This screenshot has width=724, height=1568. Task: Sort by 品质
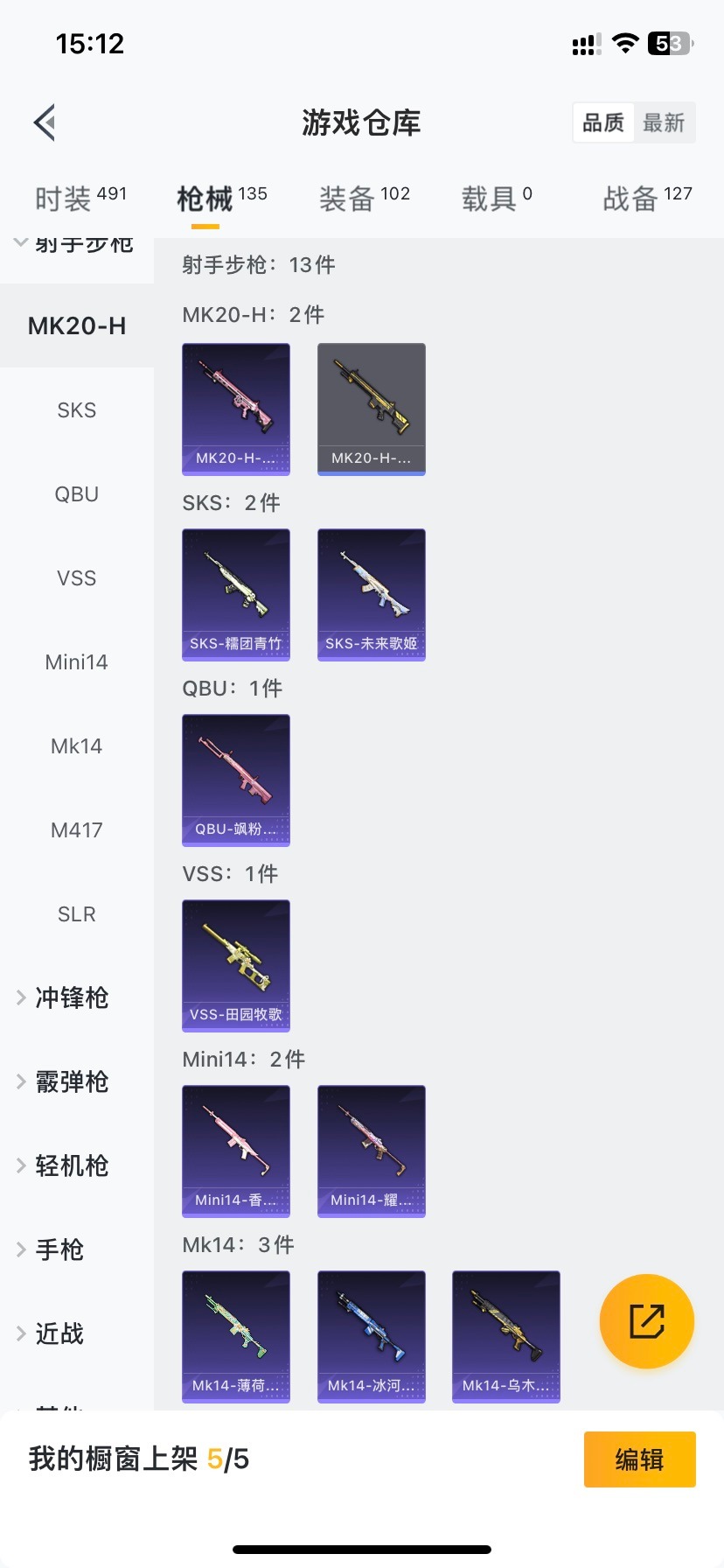pyautogui.click(x=603, y=122)
